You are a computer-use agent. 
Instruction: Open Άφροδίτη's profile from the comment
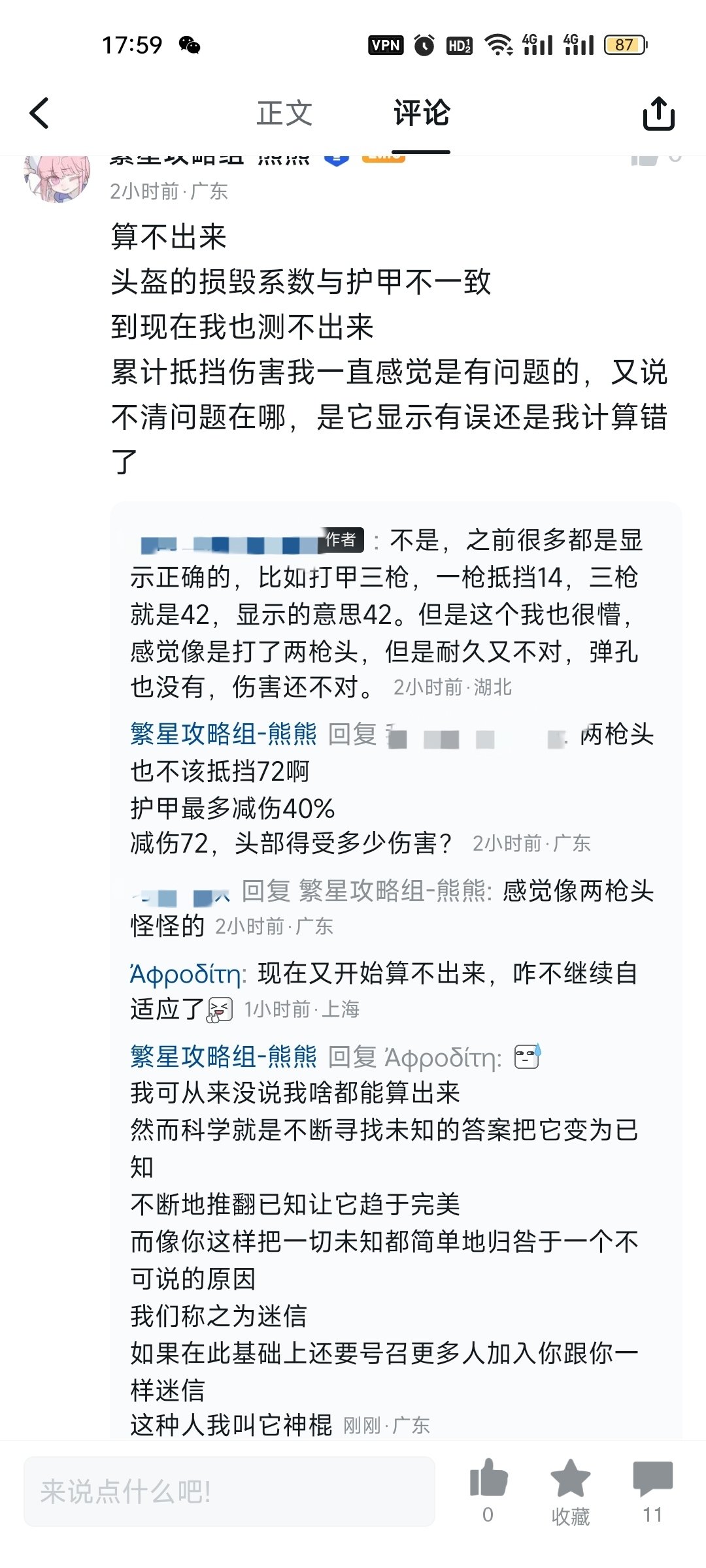187,974
